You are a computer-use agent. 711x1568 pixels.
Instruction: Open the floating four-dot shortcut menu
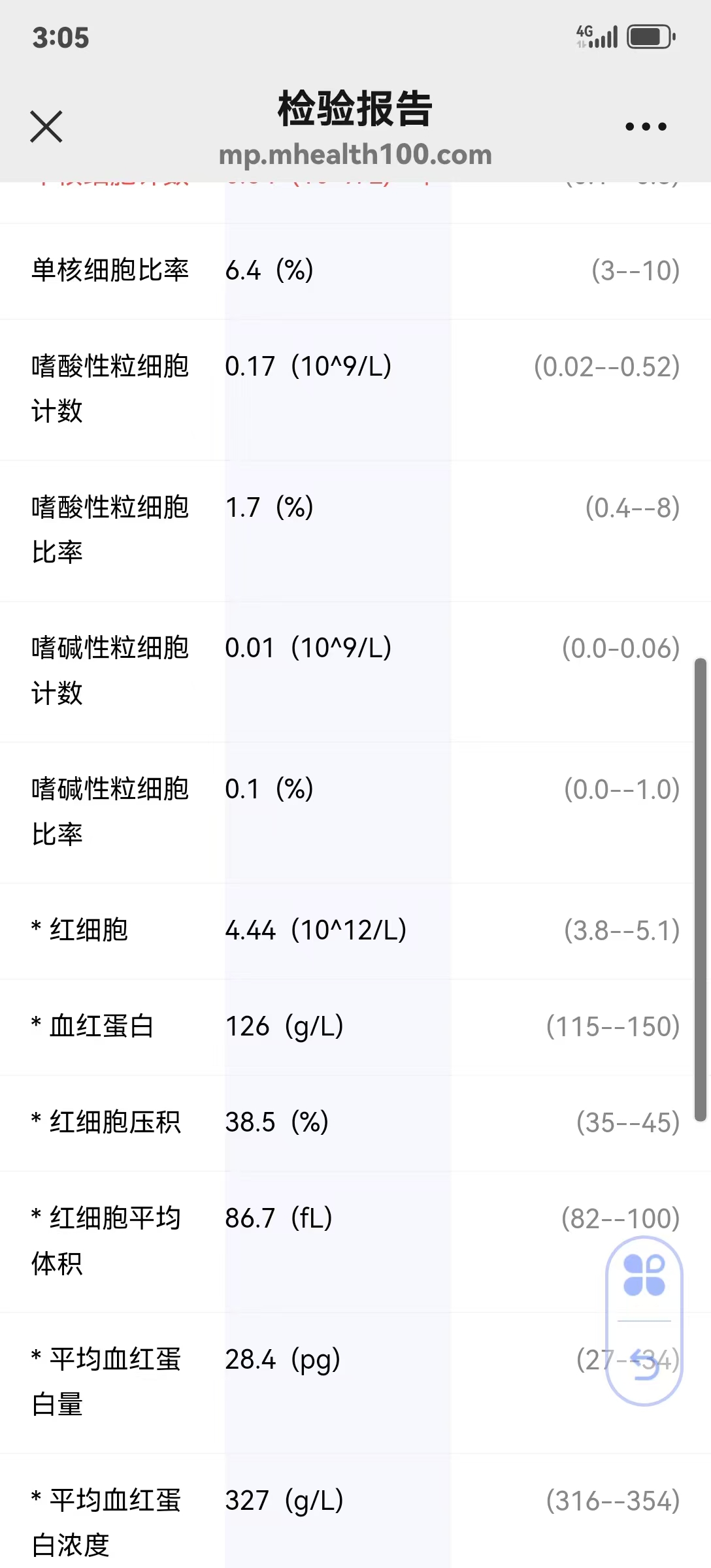(x=644, y=1275)
